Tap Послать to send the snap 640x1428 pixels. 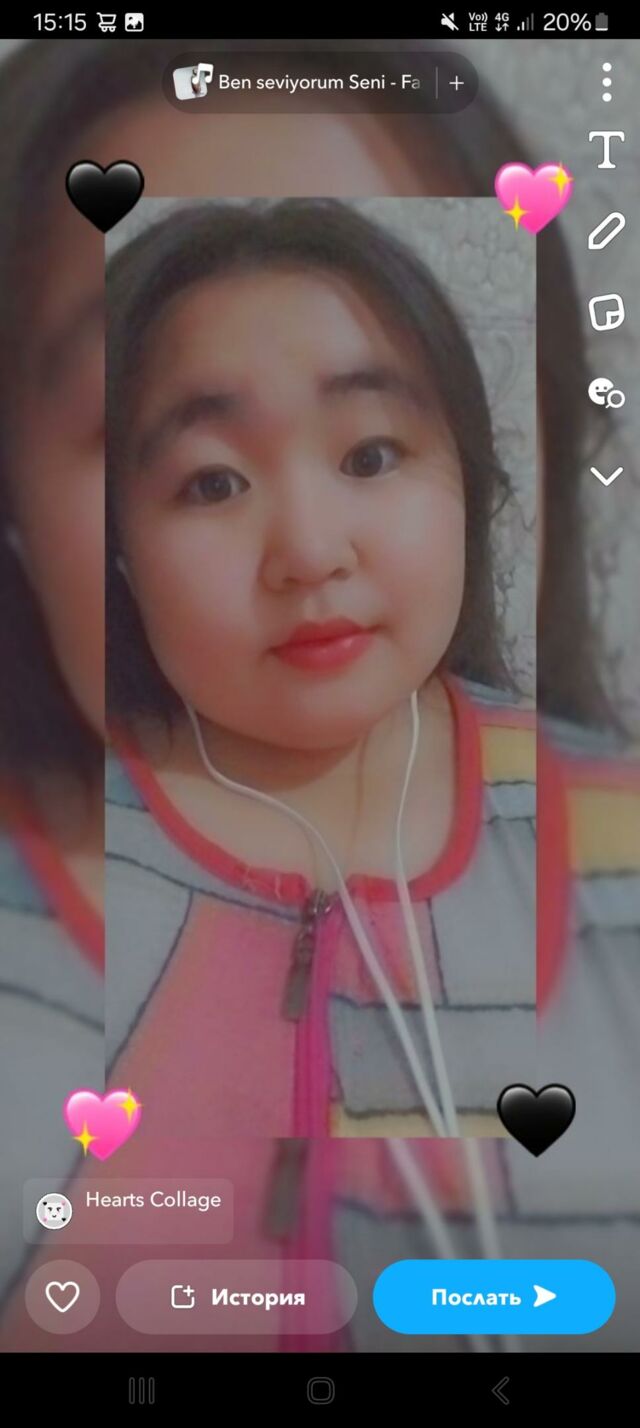494,1297
